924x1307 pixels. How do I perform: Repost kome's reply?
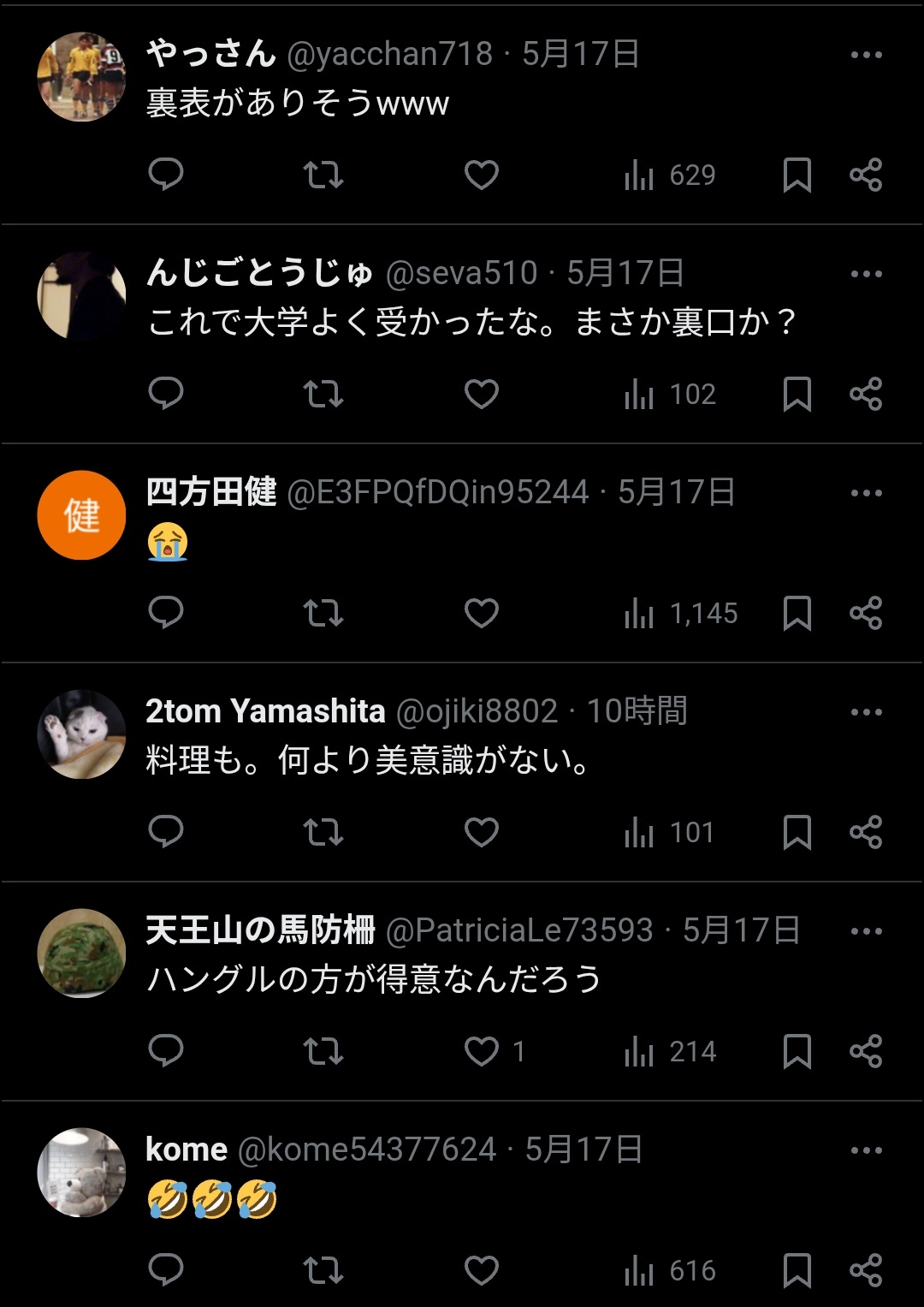point(323,1270)
